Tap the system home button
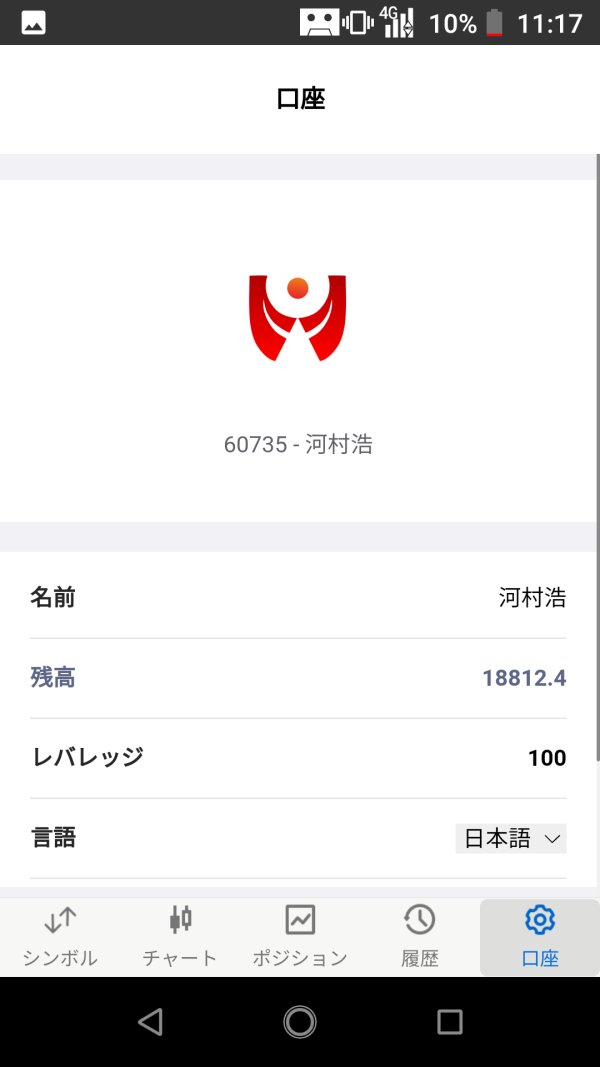 (x=300, y=1021)
